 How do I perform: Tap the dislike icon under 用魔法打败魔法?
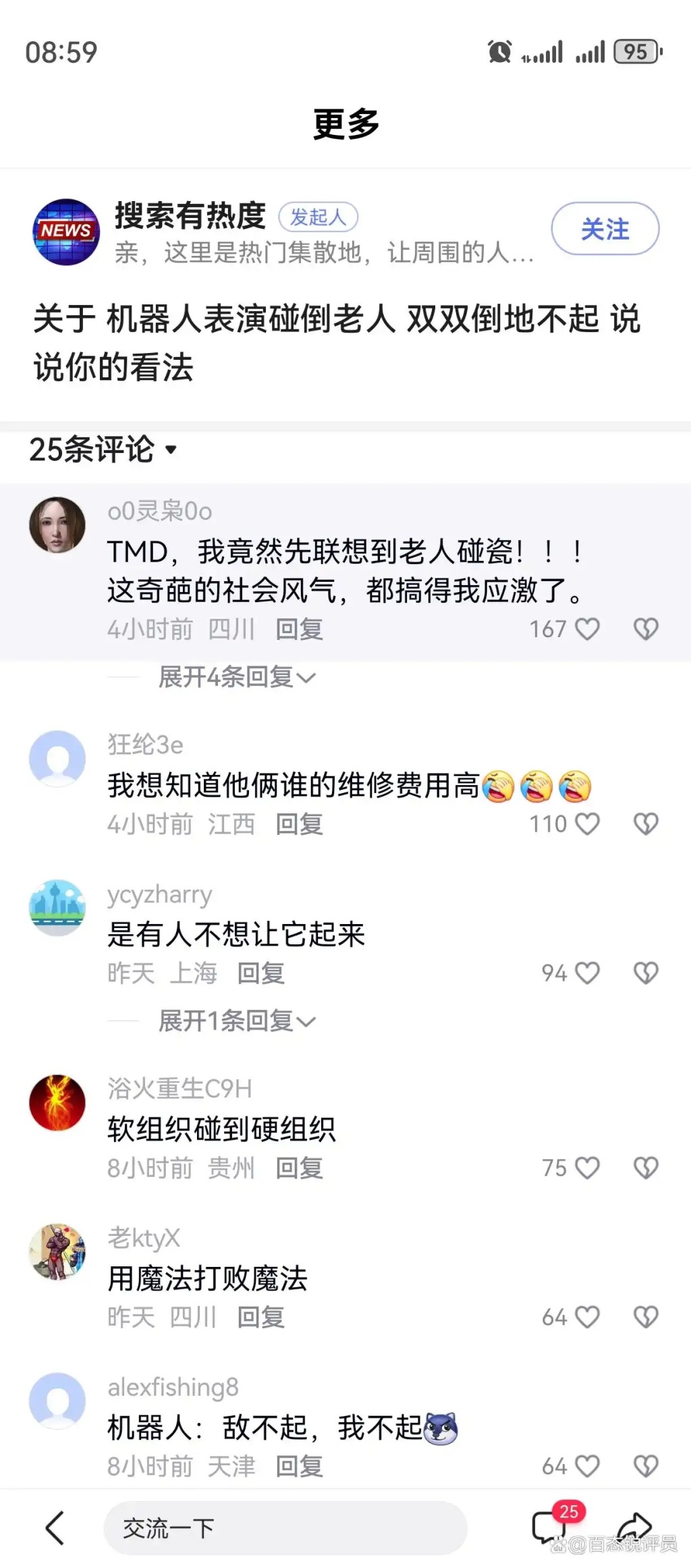(x=646, y=1316)
